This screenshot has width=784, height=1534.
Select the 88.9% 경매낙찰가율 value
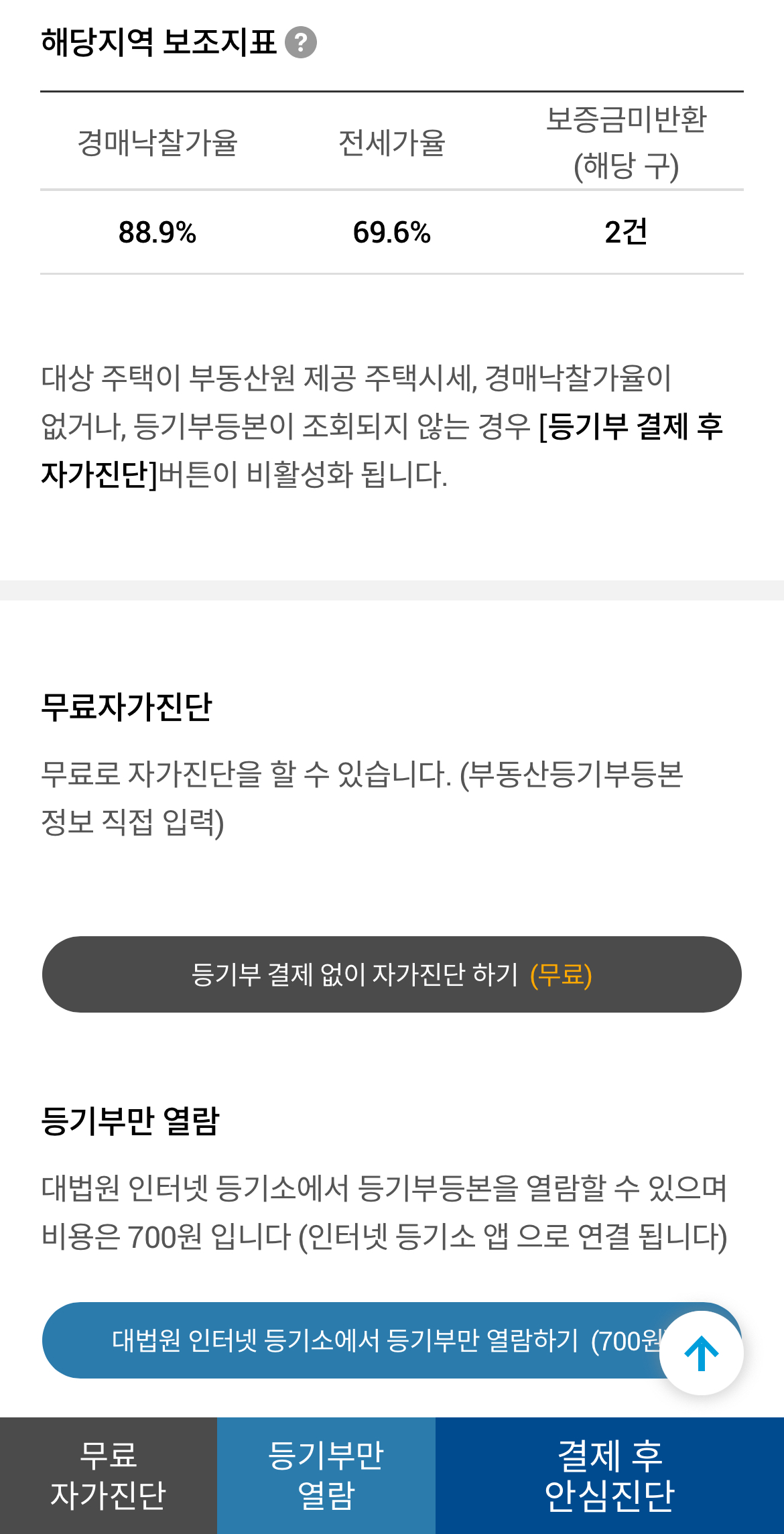pos(159,233)
